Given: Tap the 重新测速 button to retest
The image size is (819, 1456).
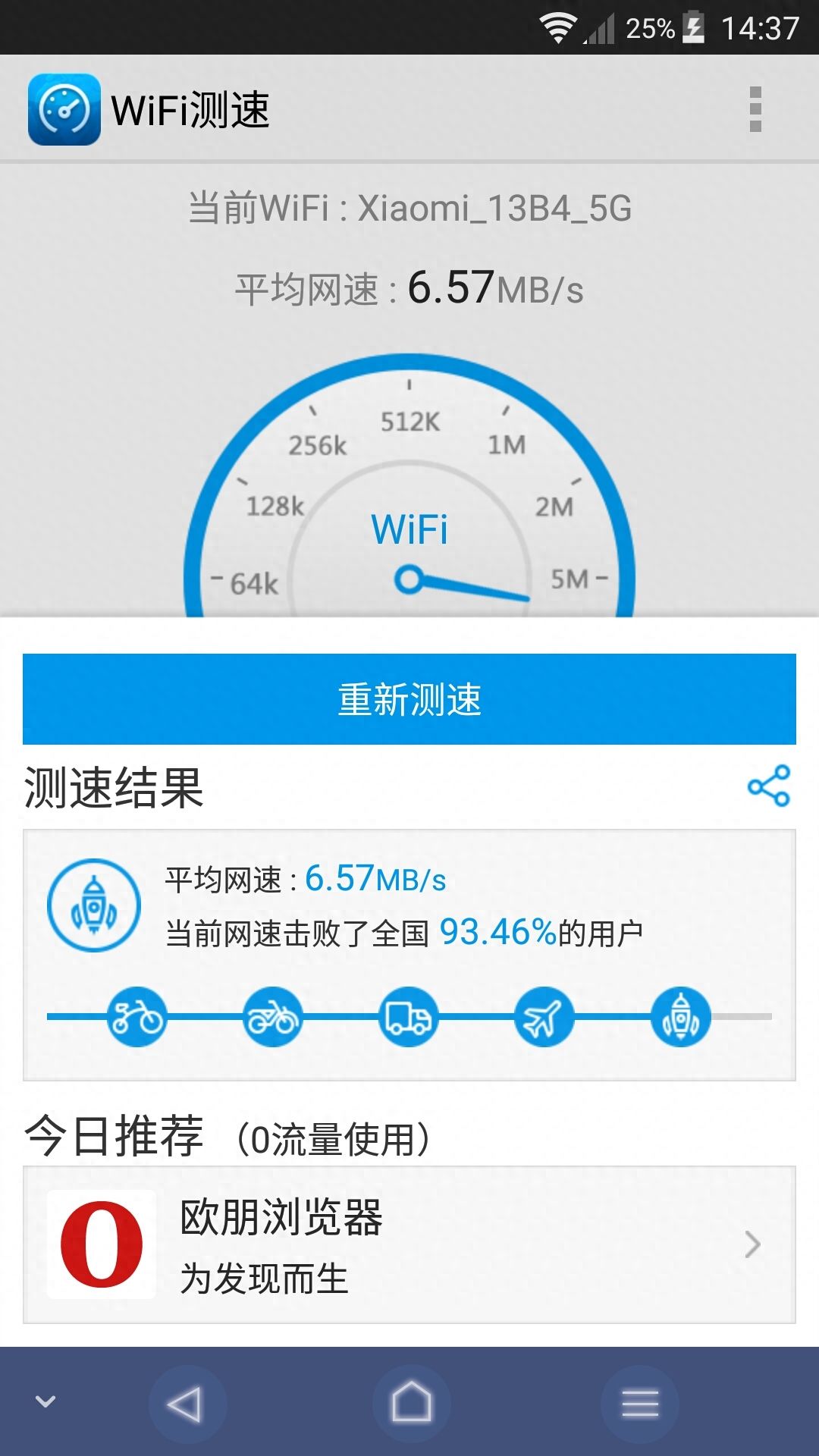Looking at the screenshot, I should [409, 699].
